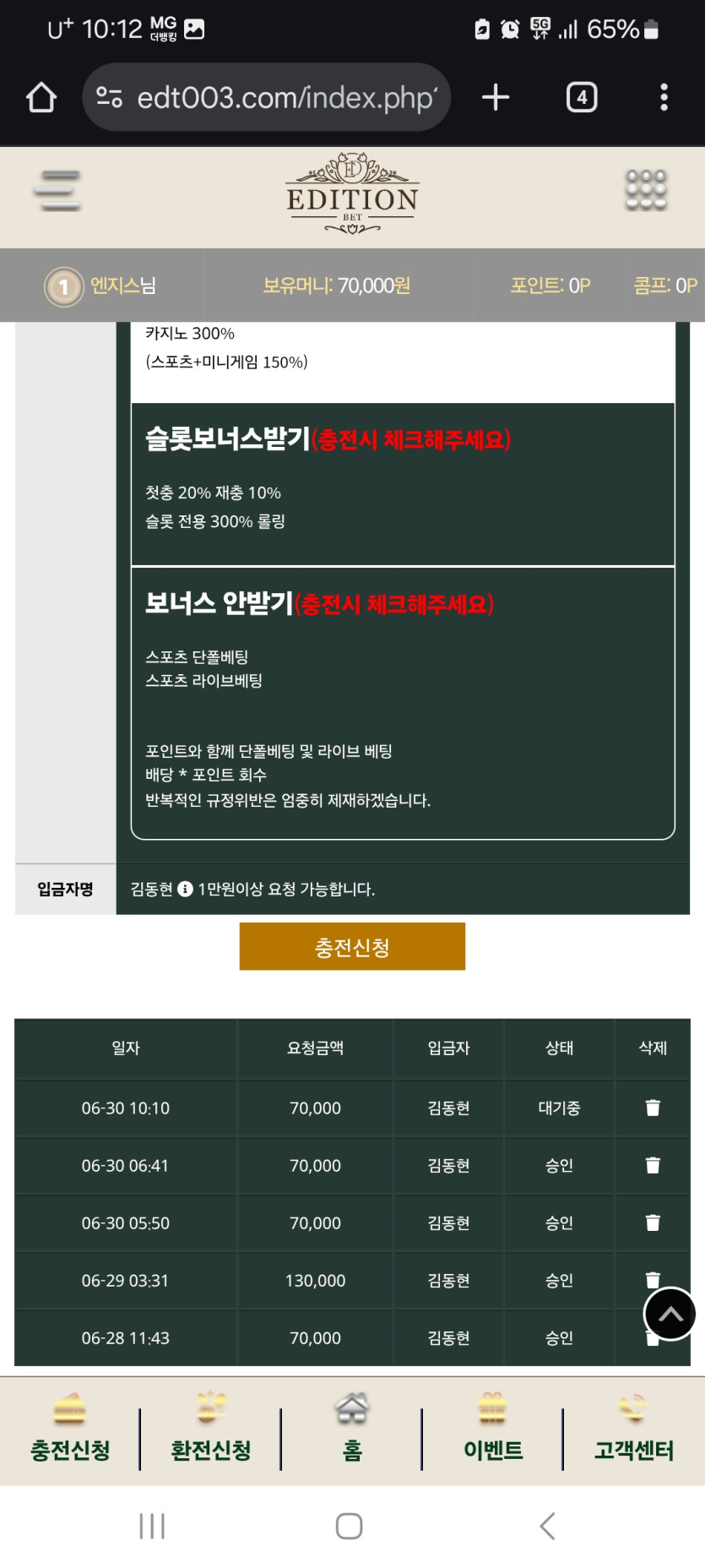Delete the 06-30 10:10 pending request
This screenshot has width=705, height=1568.
(652, 1108)
